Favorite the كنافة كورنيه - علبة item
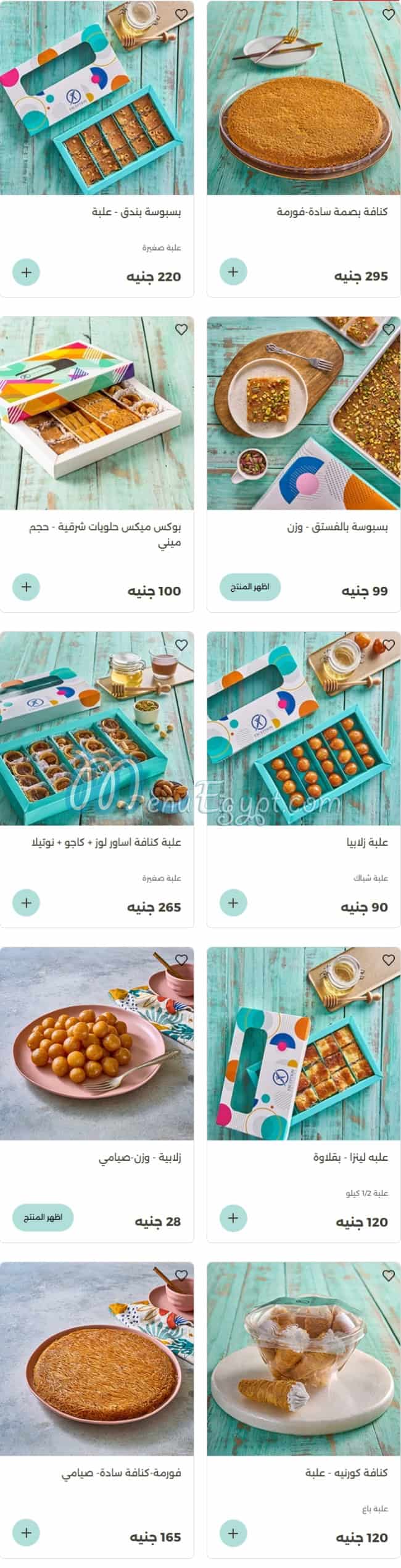Screen dimensions: 401x1568 [388, 1276]
